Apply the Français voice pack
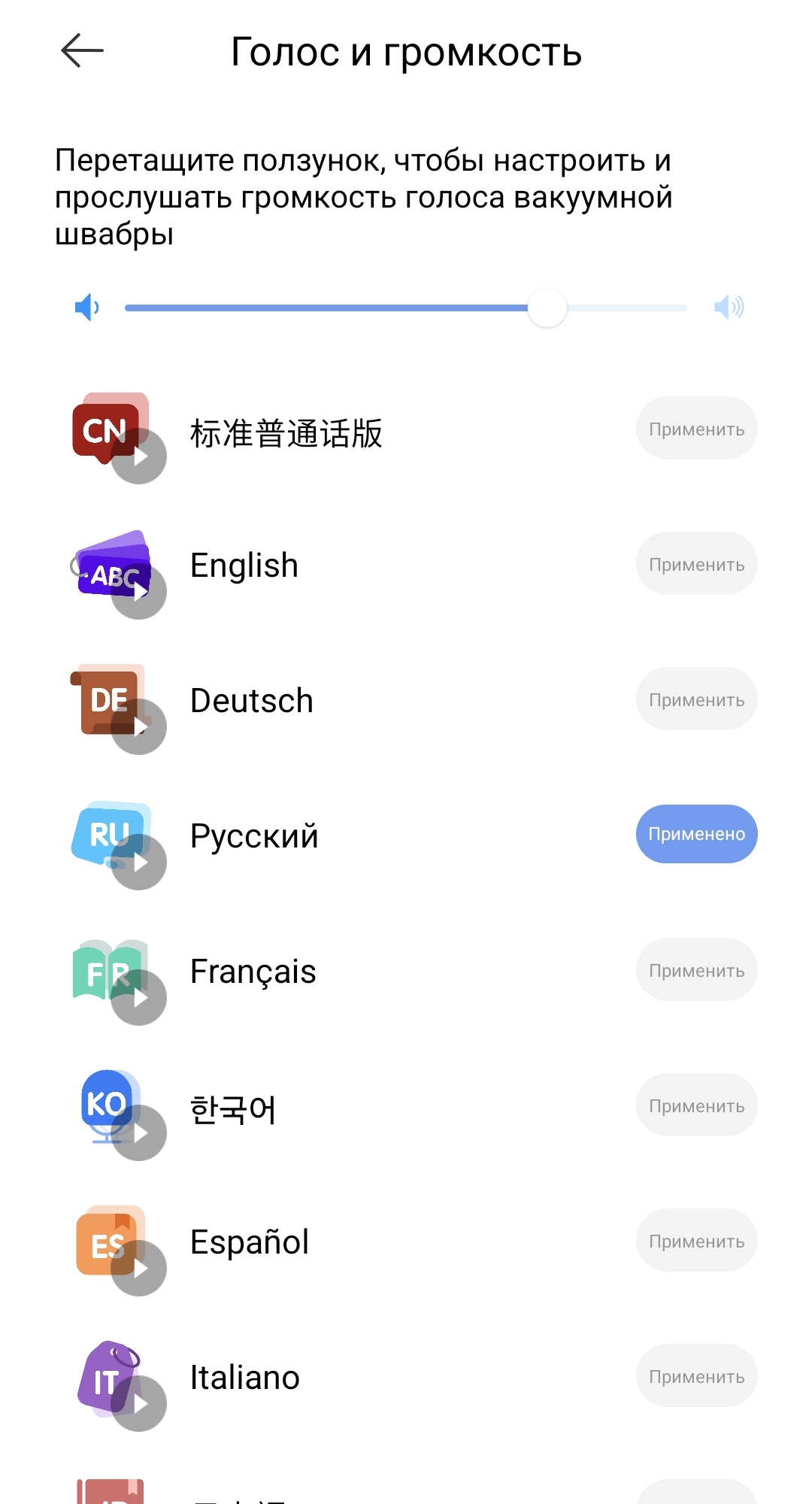Screen dimensions: 812x1504 coord(696,970)
